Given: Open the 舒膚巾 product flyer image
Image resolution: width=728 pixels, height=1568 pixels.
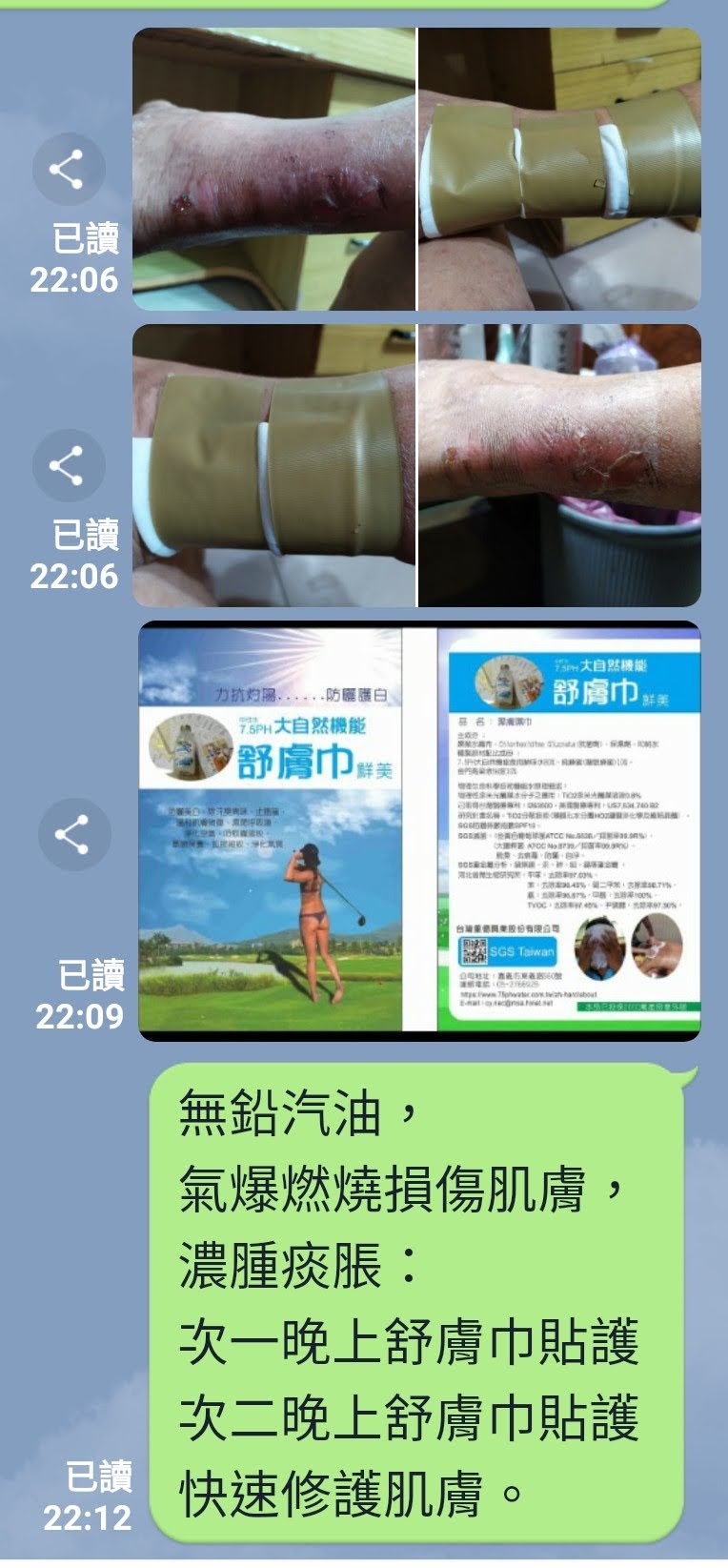Looking at the screenshot, I should [x=420, y=830].
